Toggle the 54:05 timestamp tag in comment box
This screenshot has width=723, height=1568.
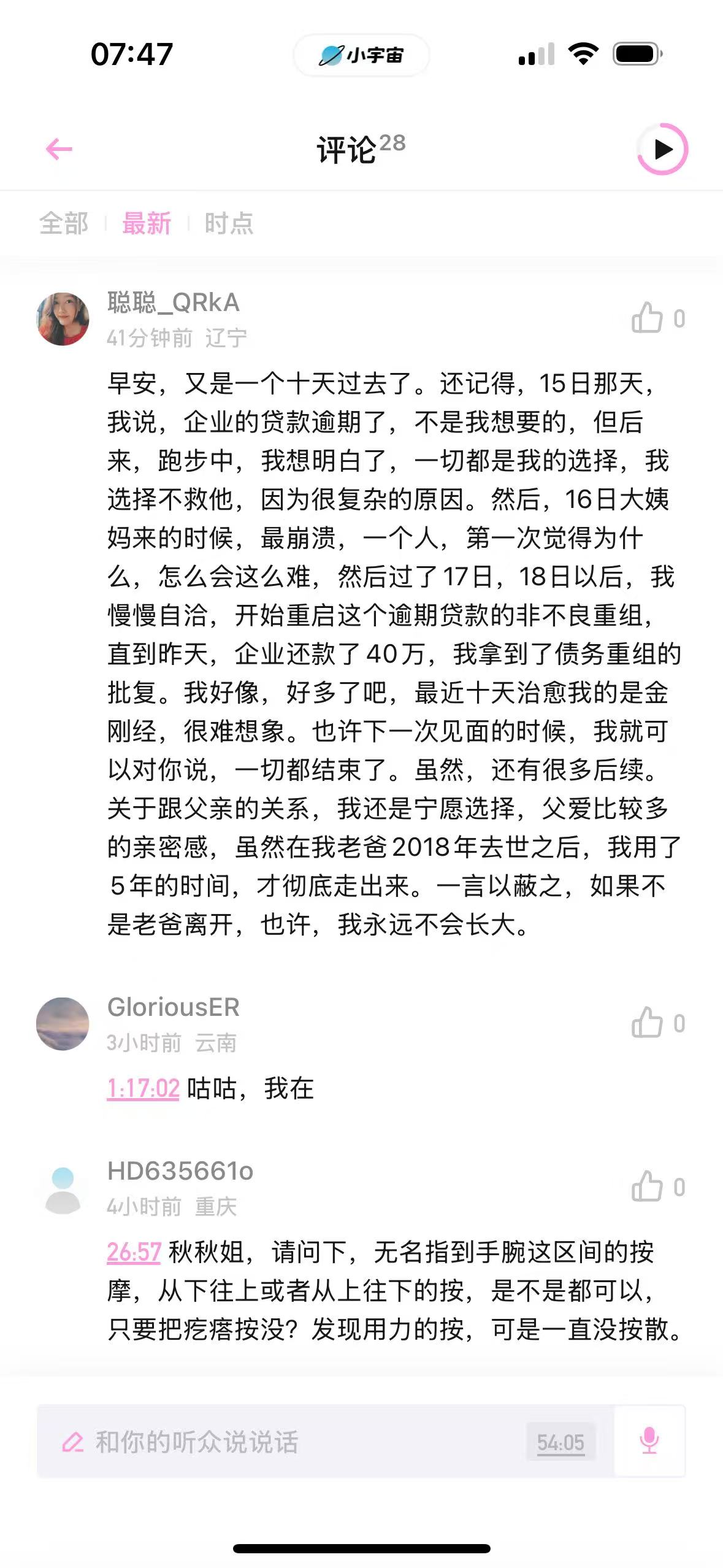click(560, 1442)
